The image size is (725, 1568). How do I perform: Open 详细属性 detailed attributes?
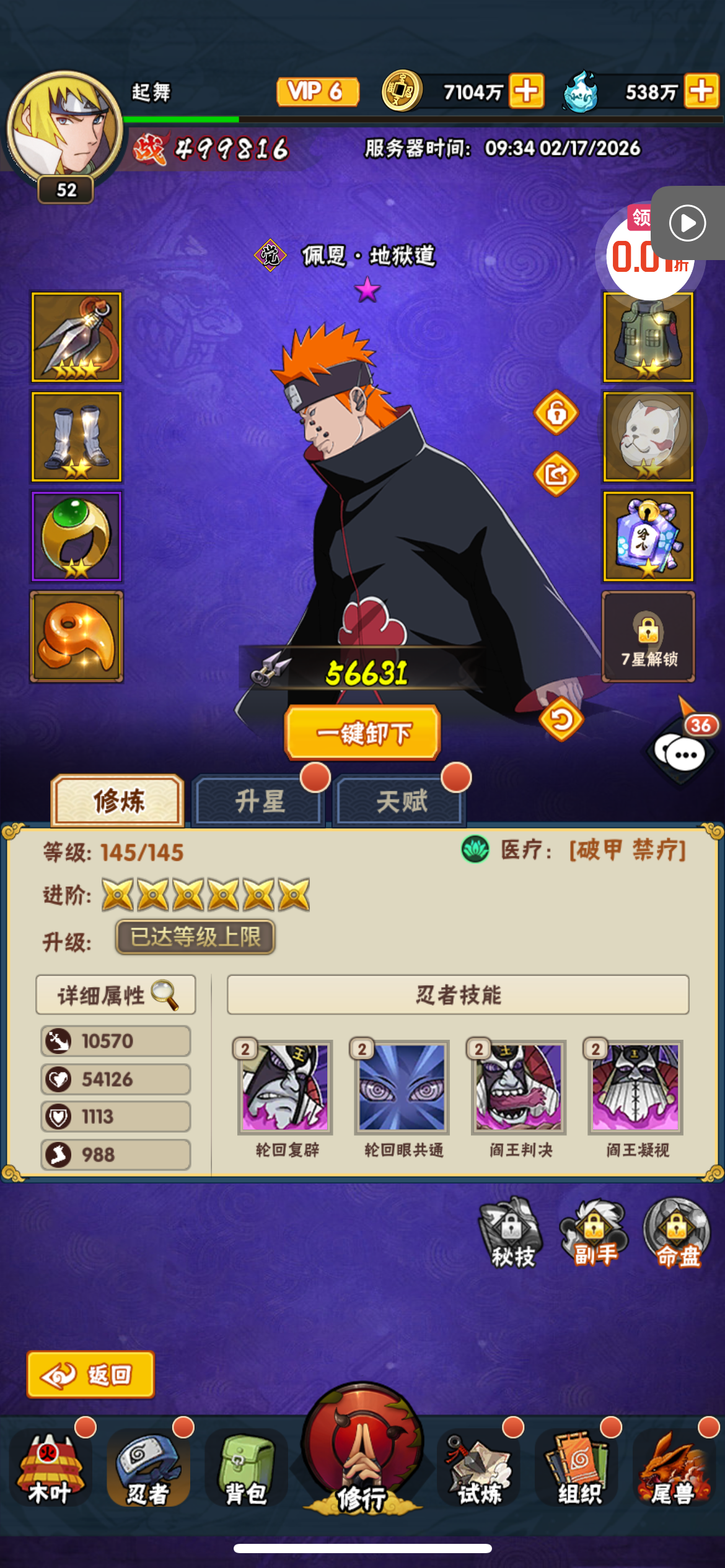pos(116,995)
